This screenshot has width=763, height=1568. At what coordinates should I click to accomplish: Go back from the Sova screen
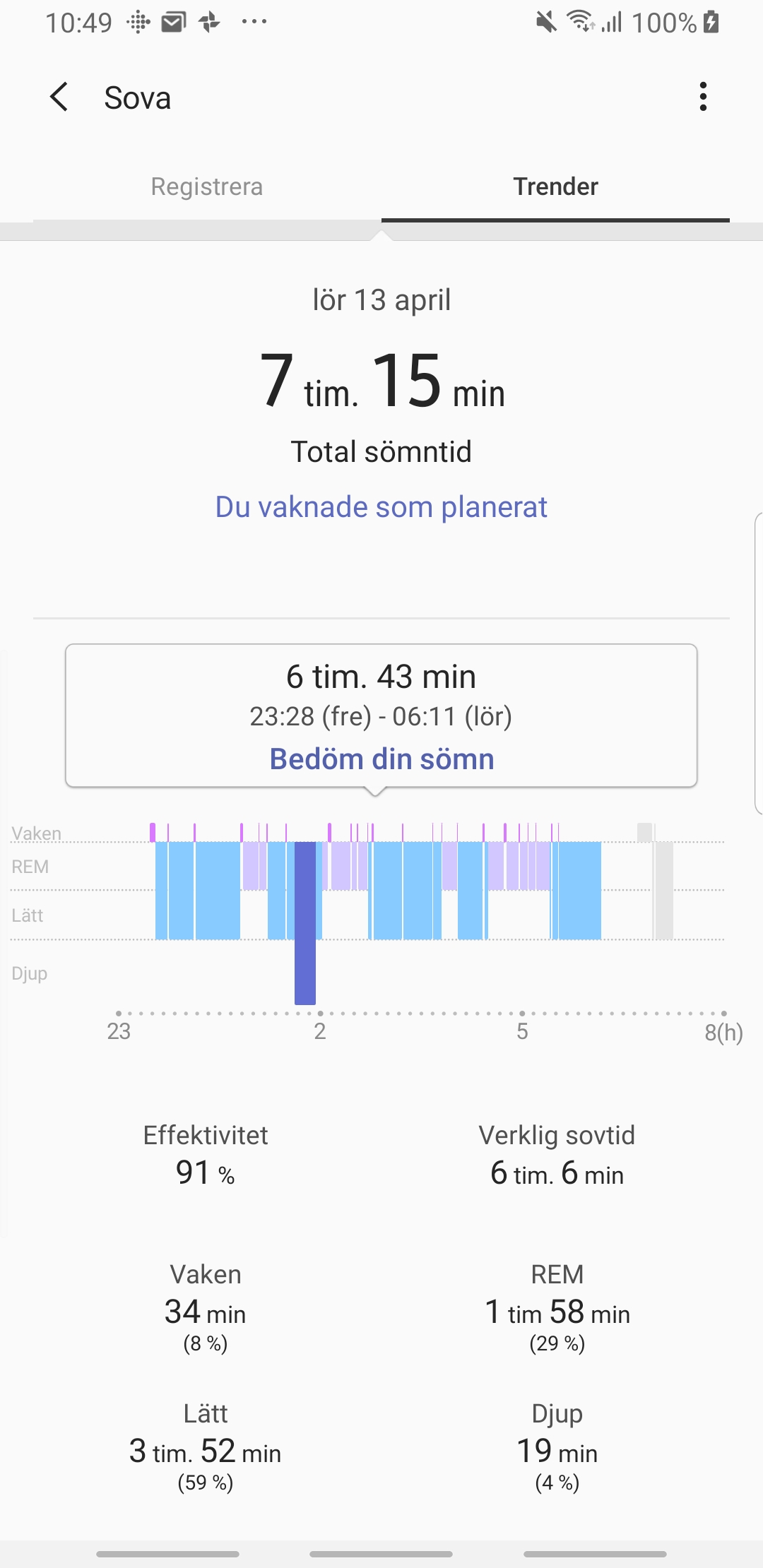59,97
